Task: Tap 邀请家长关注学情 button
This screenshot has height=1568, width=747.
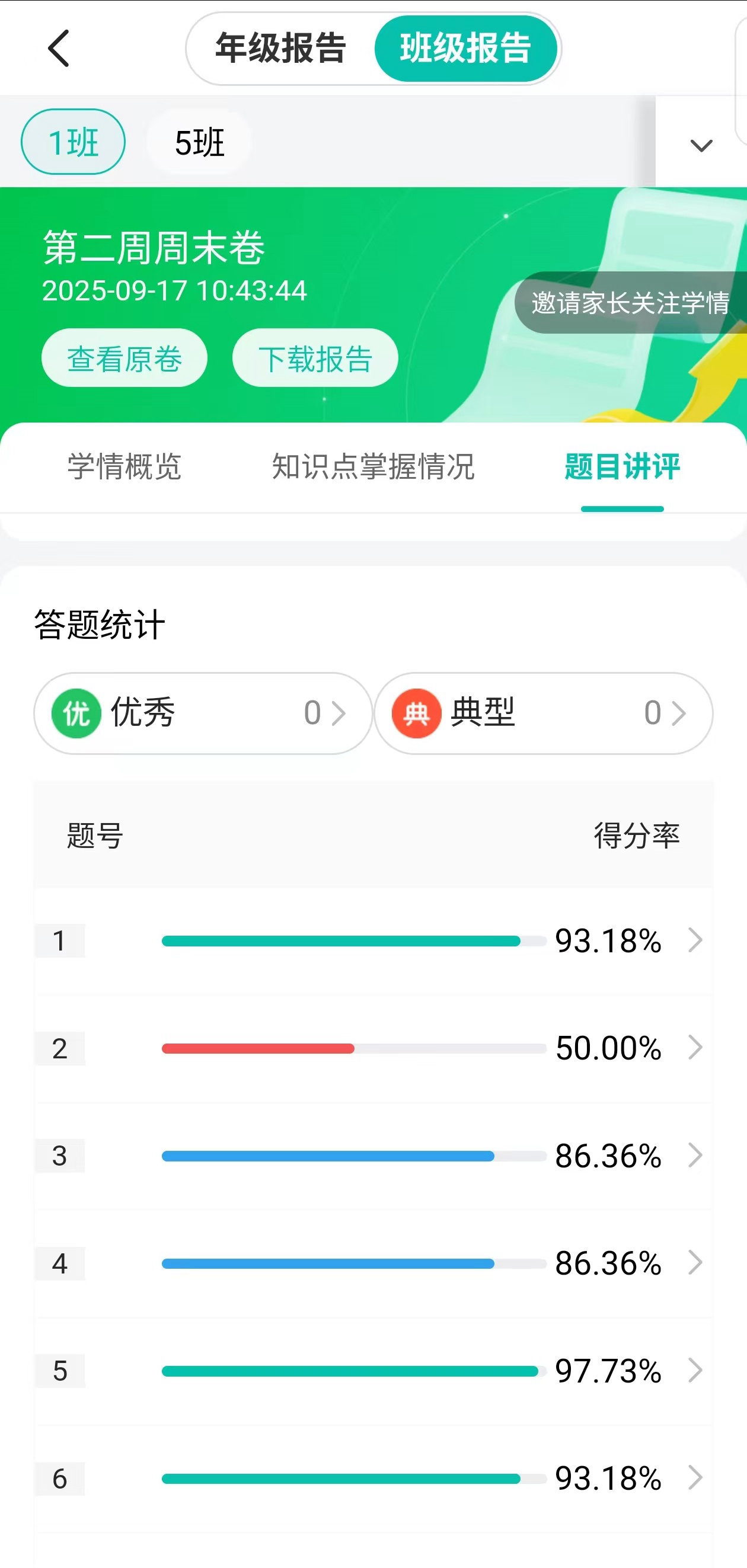Action: tap(630, 303)
